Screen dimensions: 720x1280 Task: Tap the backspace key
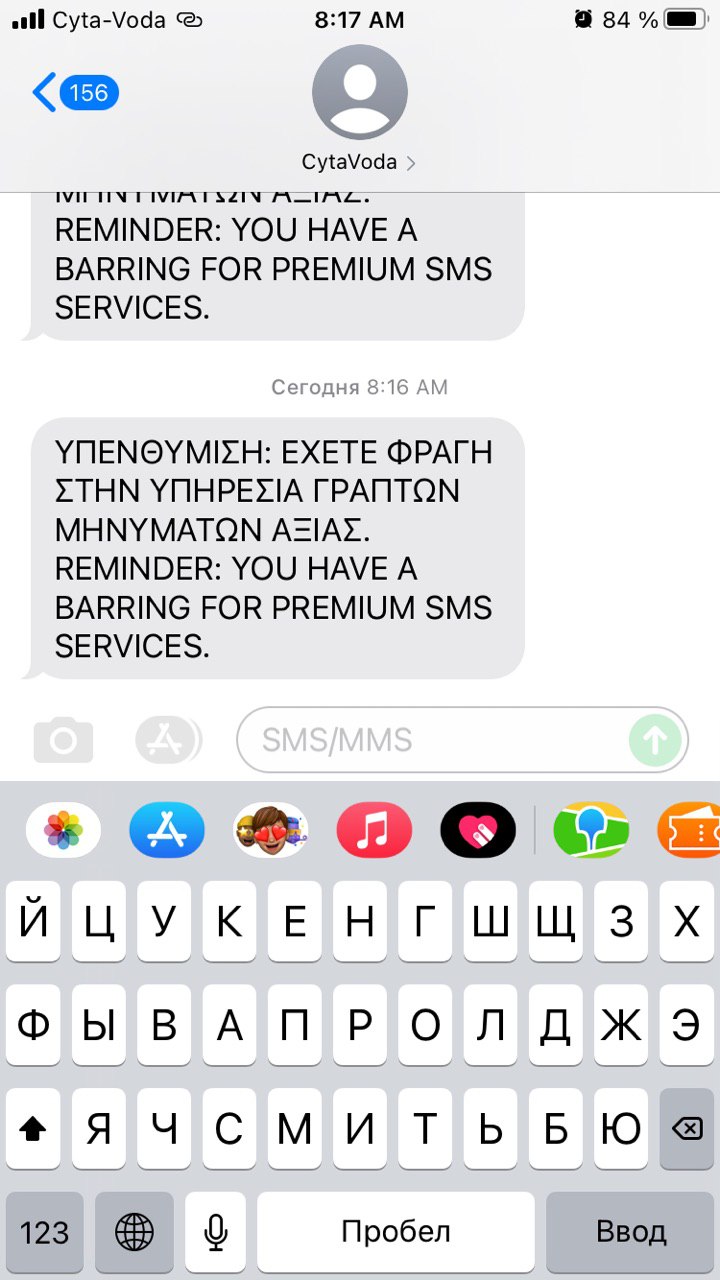tap(686, 1129)
